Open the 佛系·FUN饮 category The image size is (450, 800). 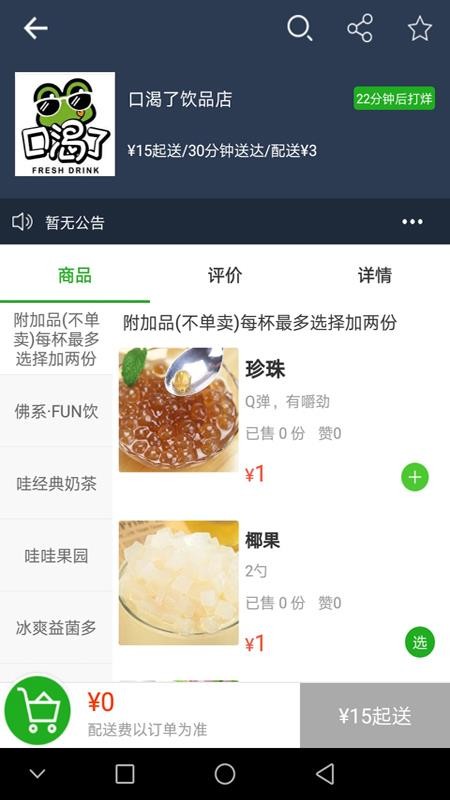[56, 411]
